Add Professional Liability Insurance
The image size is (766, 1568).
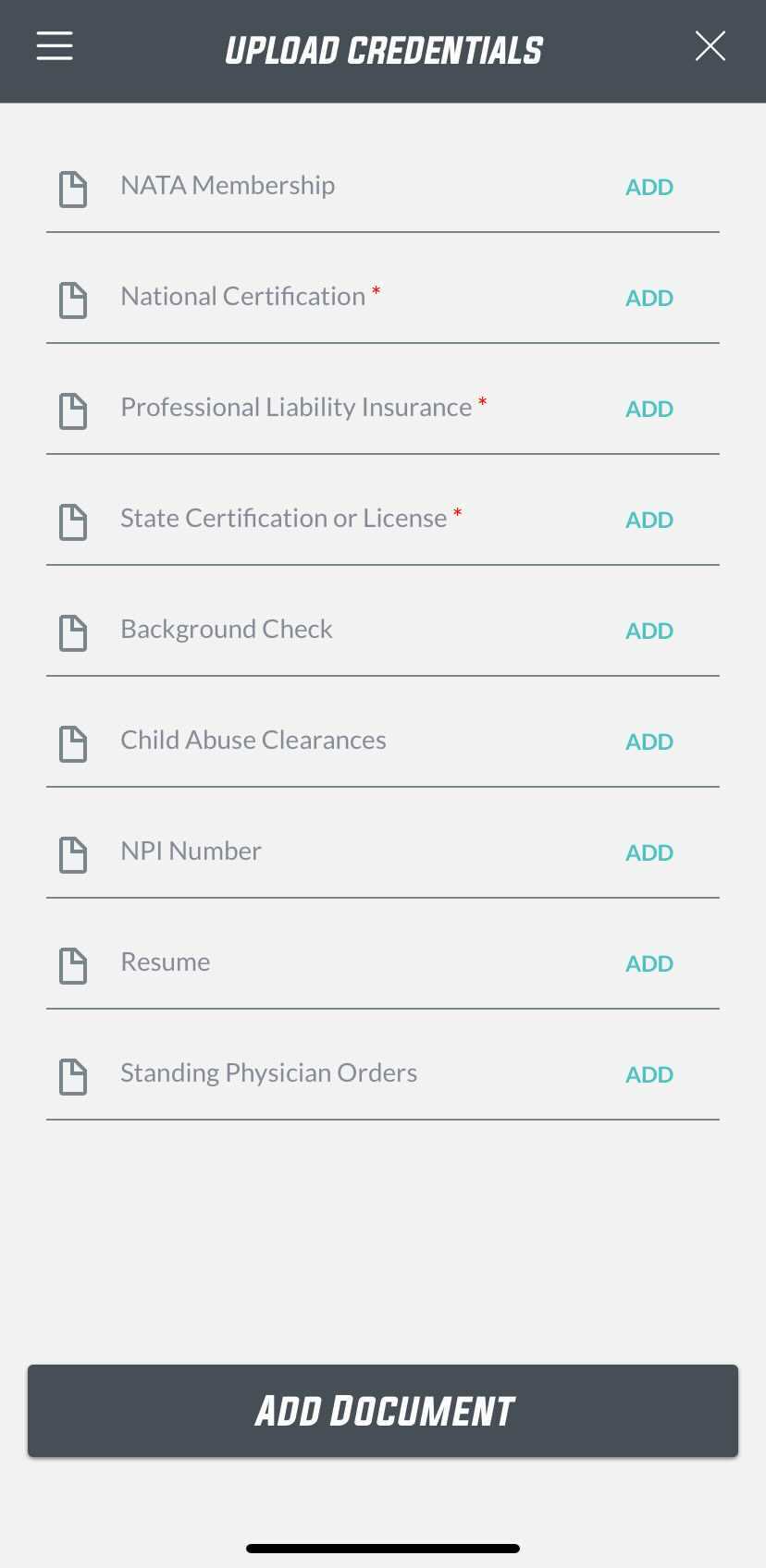point(649,409)
